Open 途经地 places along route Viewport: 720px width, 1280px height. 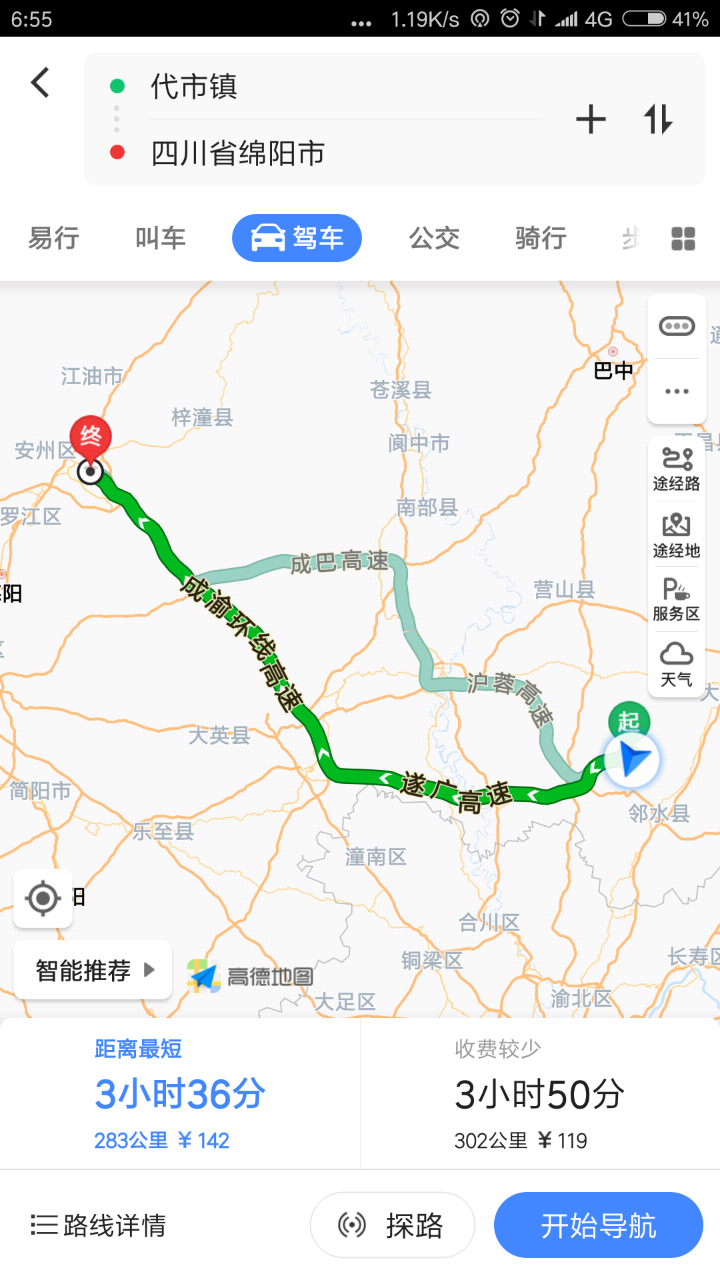(677, 535)
